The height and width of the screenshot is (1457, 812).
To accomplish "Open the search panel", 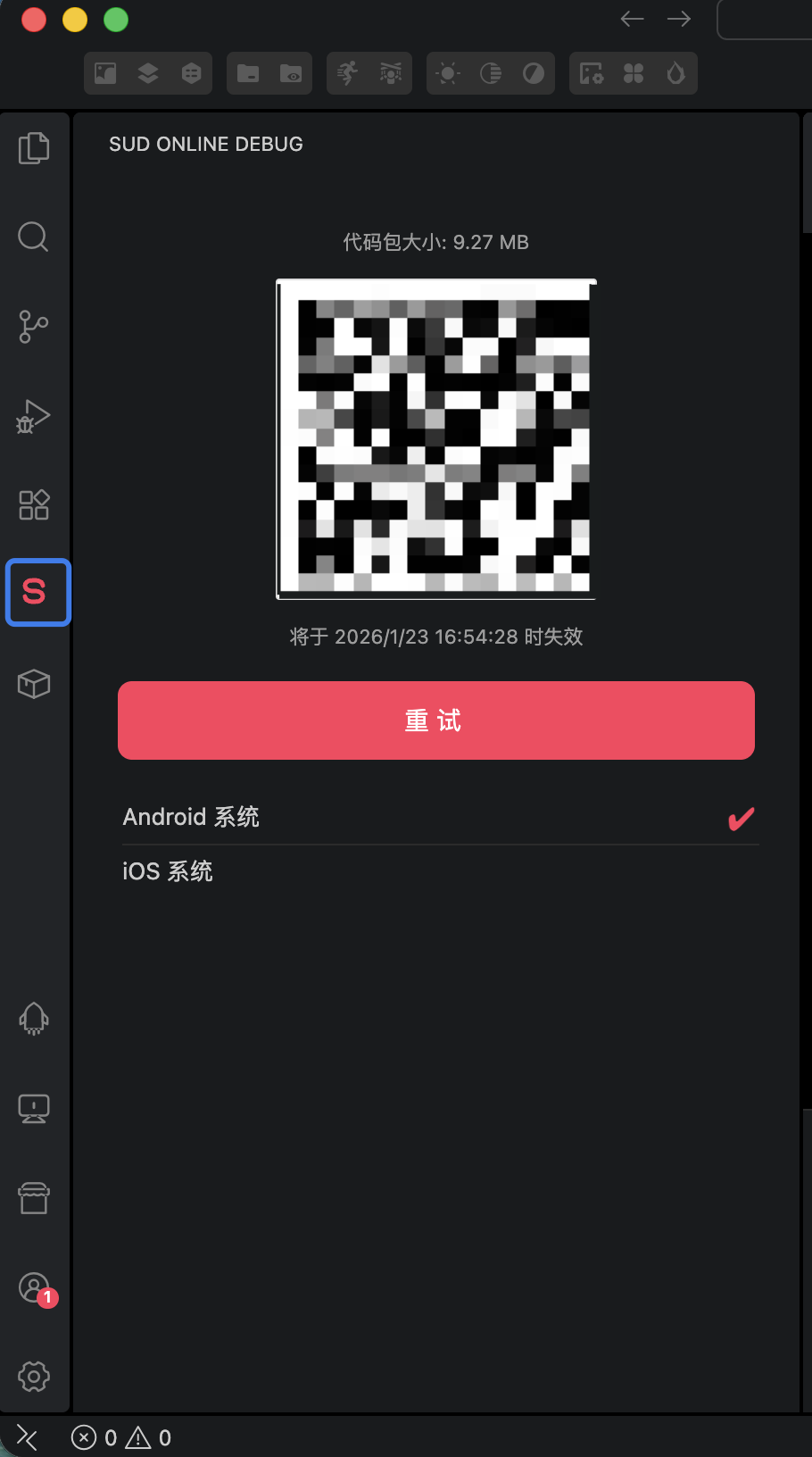I will tap(34, 237).
